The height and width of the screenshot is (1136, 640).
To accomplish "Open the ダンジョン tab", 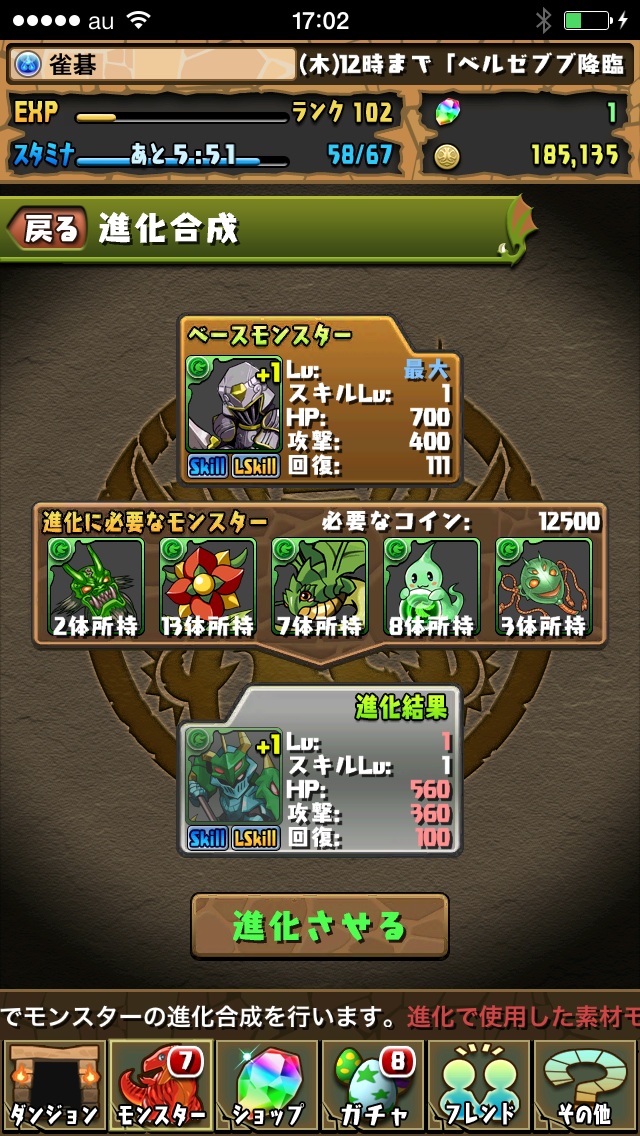I will tap(53, 1085).
